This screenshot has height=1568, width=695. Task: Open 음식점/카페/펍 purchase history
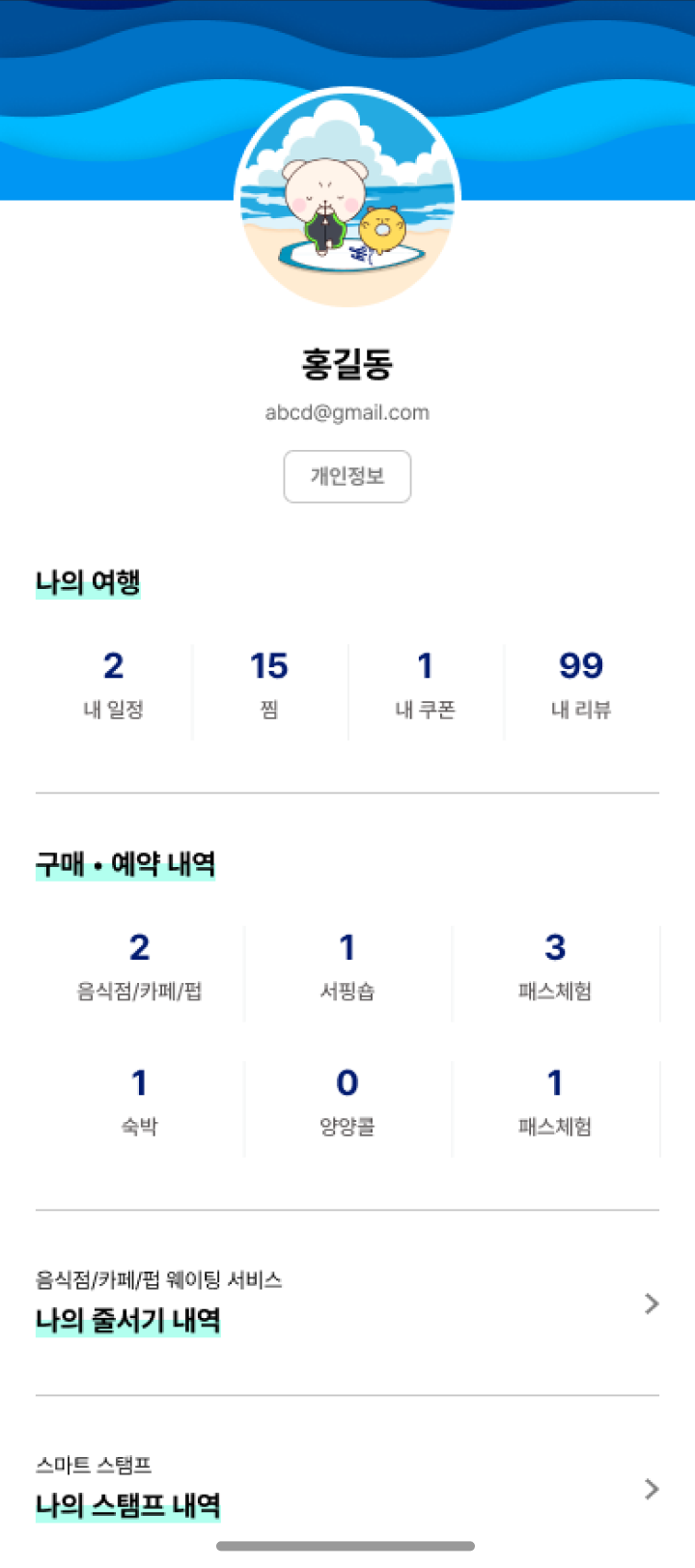point(140,967)
